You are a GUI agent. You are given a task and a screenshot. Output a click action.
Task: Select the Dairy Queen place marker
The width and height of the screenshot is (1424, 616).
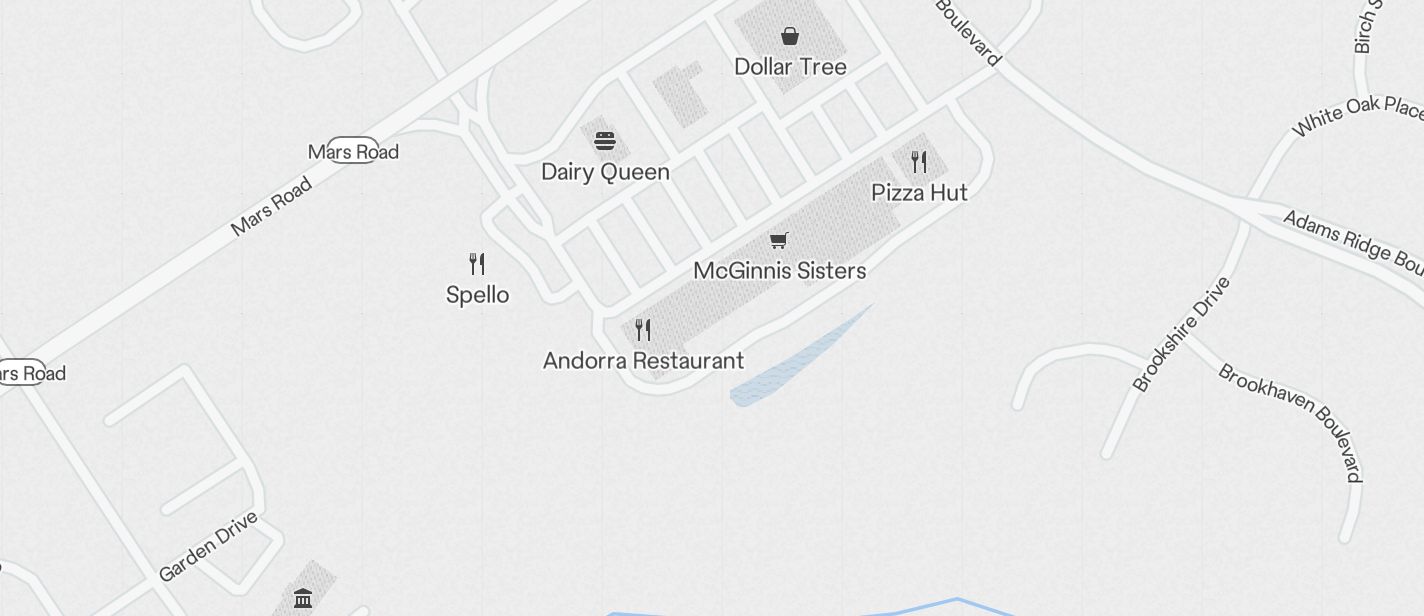(x=605, y=142)
